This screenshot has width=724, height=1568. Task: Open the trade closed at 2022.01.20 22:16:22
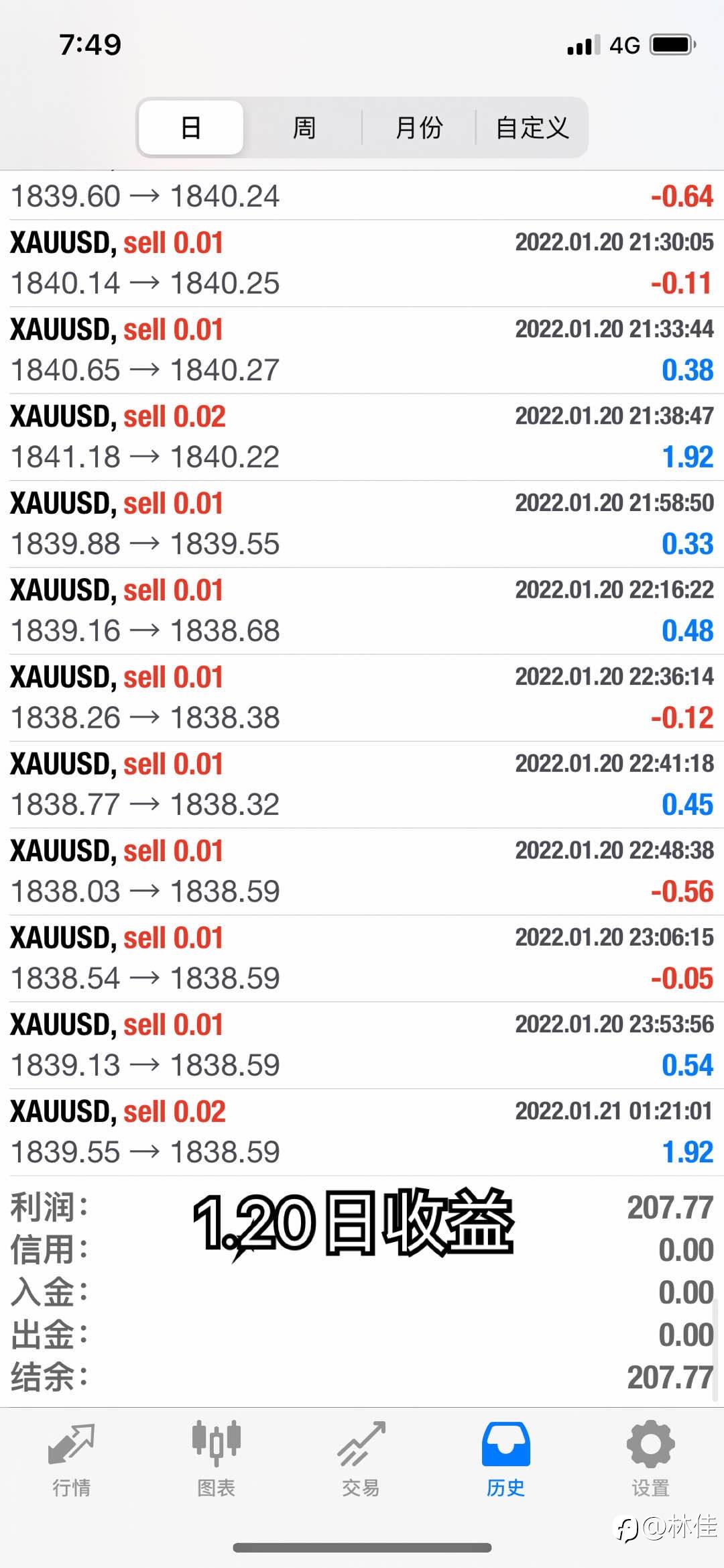point(362,611)
